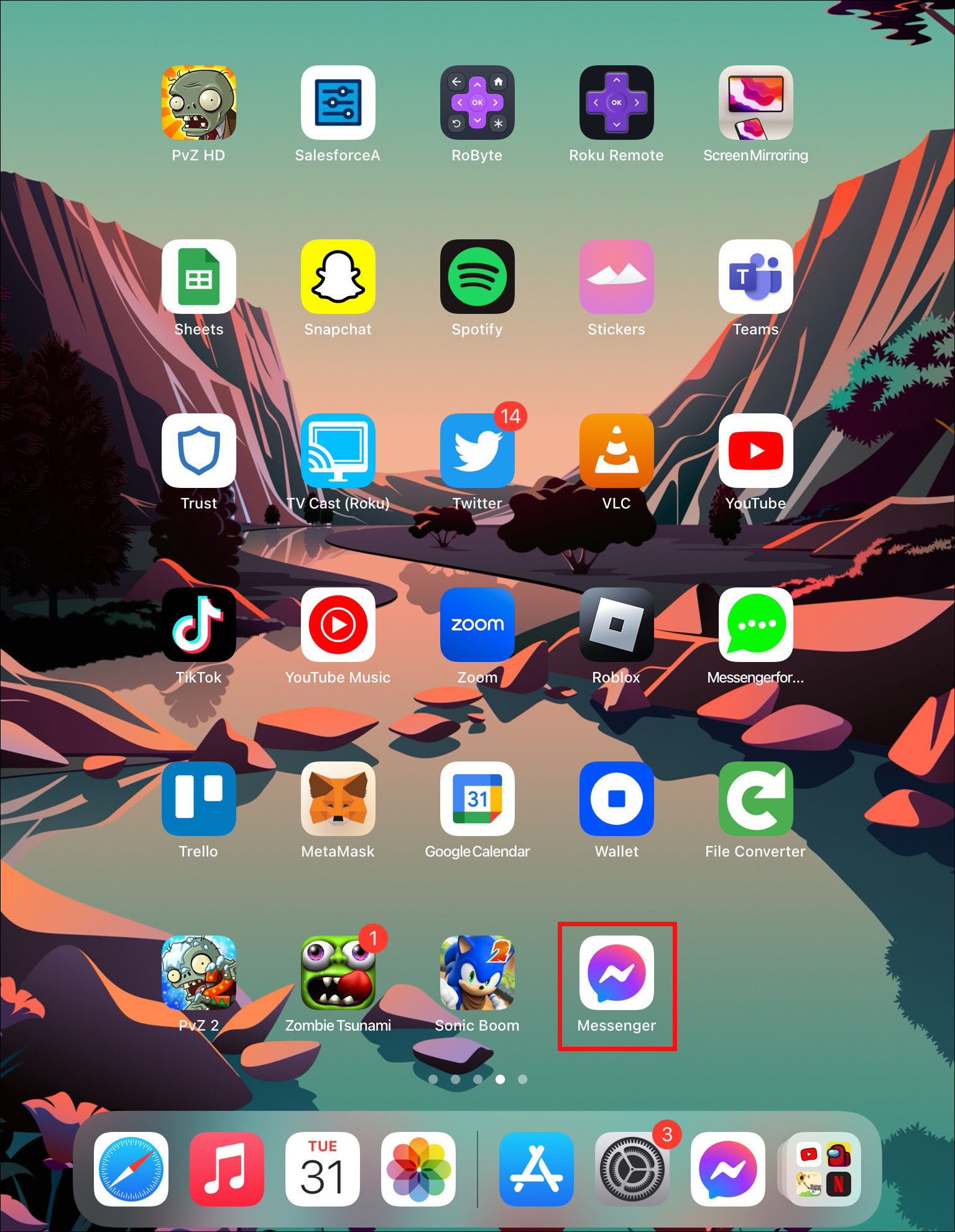Open Twitter with 14 notifications
The image size is (955, 1232).
point(477,451)
